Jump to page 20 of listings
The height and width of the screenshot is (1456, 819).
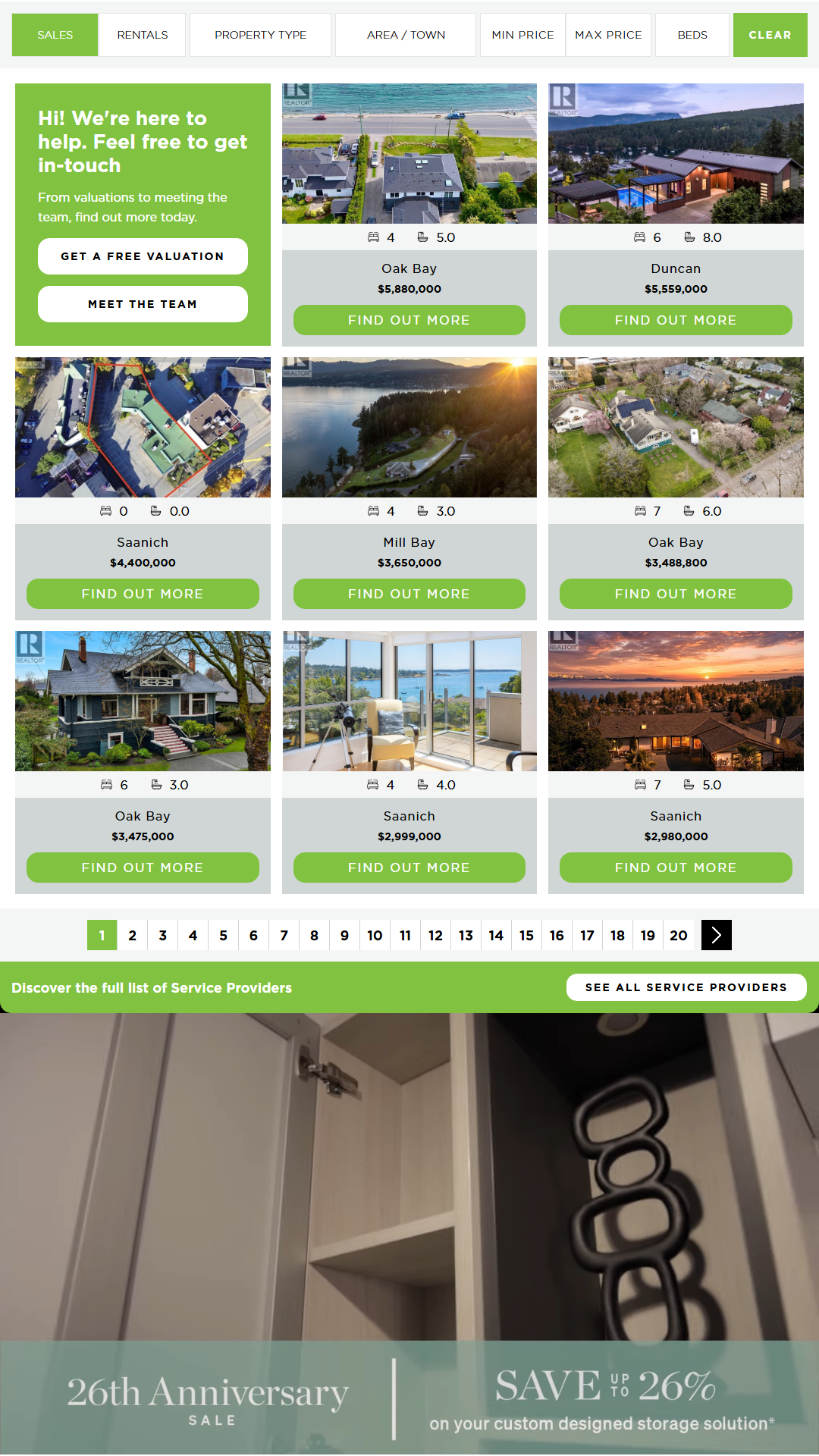[679, 935]
